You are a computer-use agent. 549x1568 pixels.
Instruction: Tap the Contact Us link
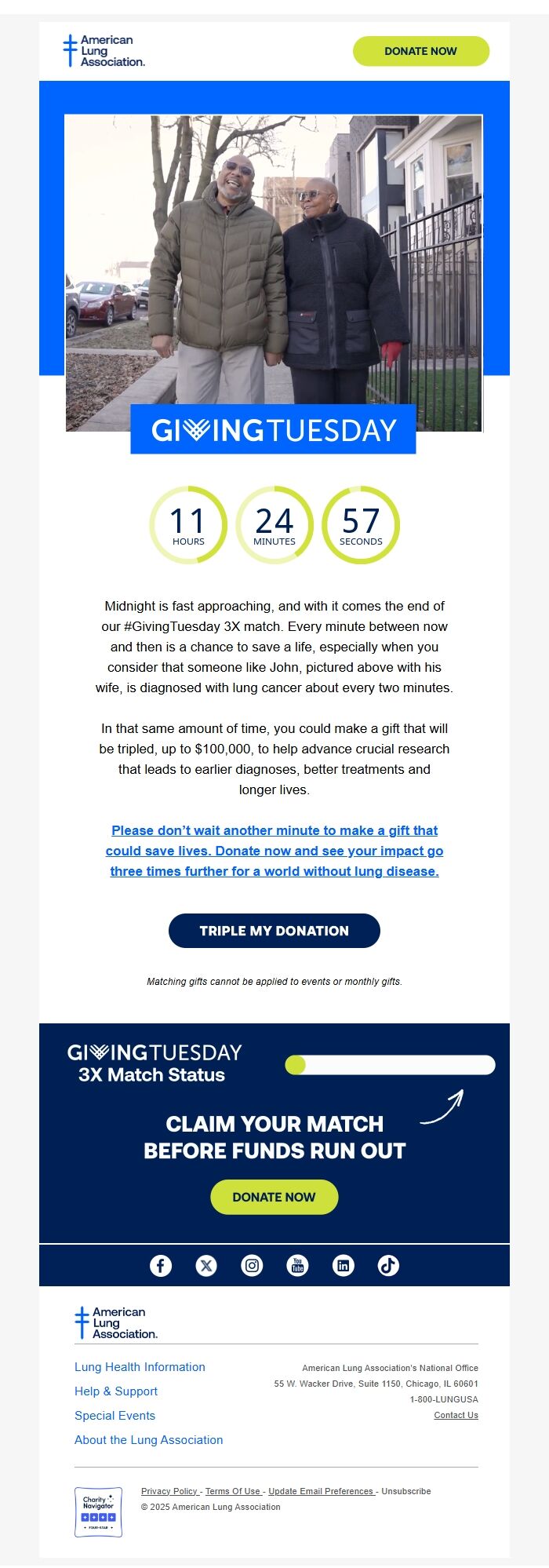tap(456, 1416)
